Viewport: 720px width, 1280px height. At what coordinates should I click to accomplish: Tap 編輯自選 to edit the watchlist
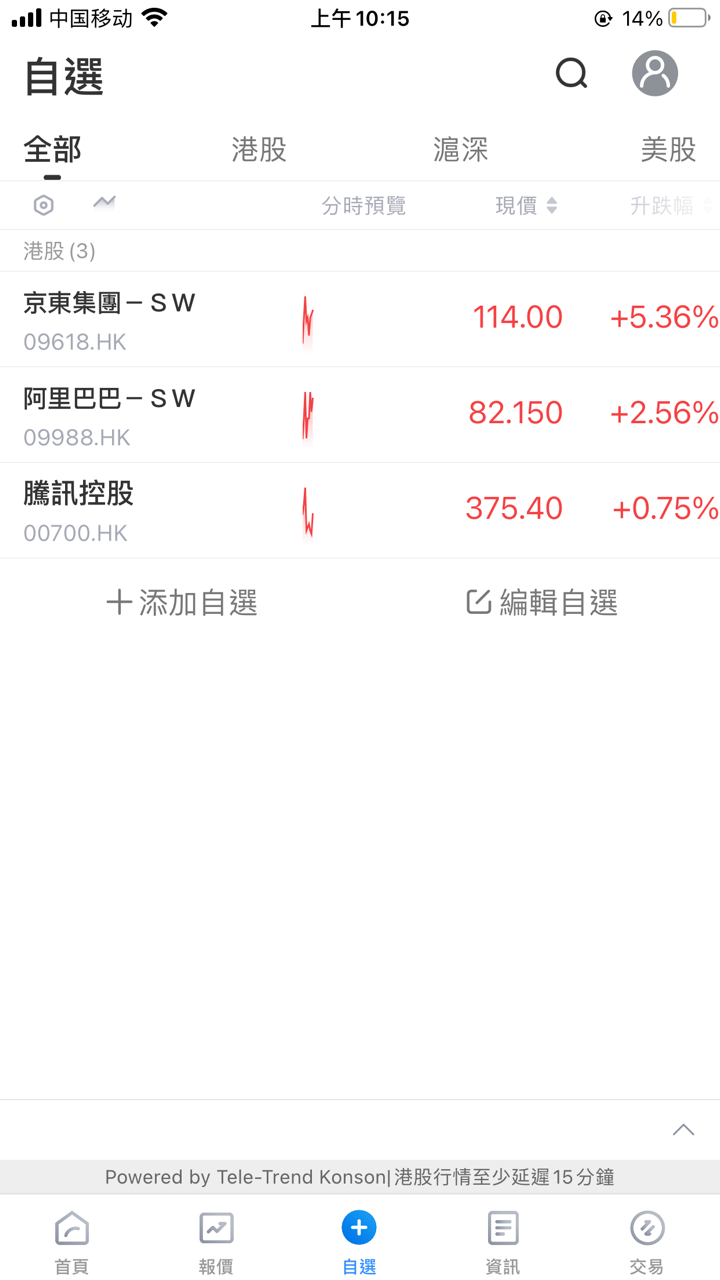tap(542, 603)
